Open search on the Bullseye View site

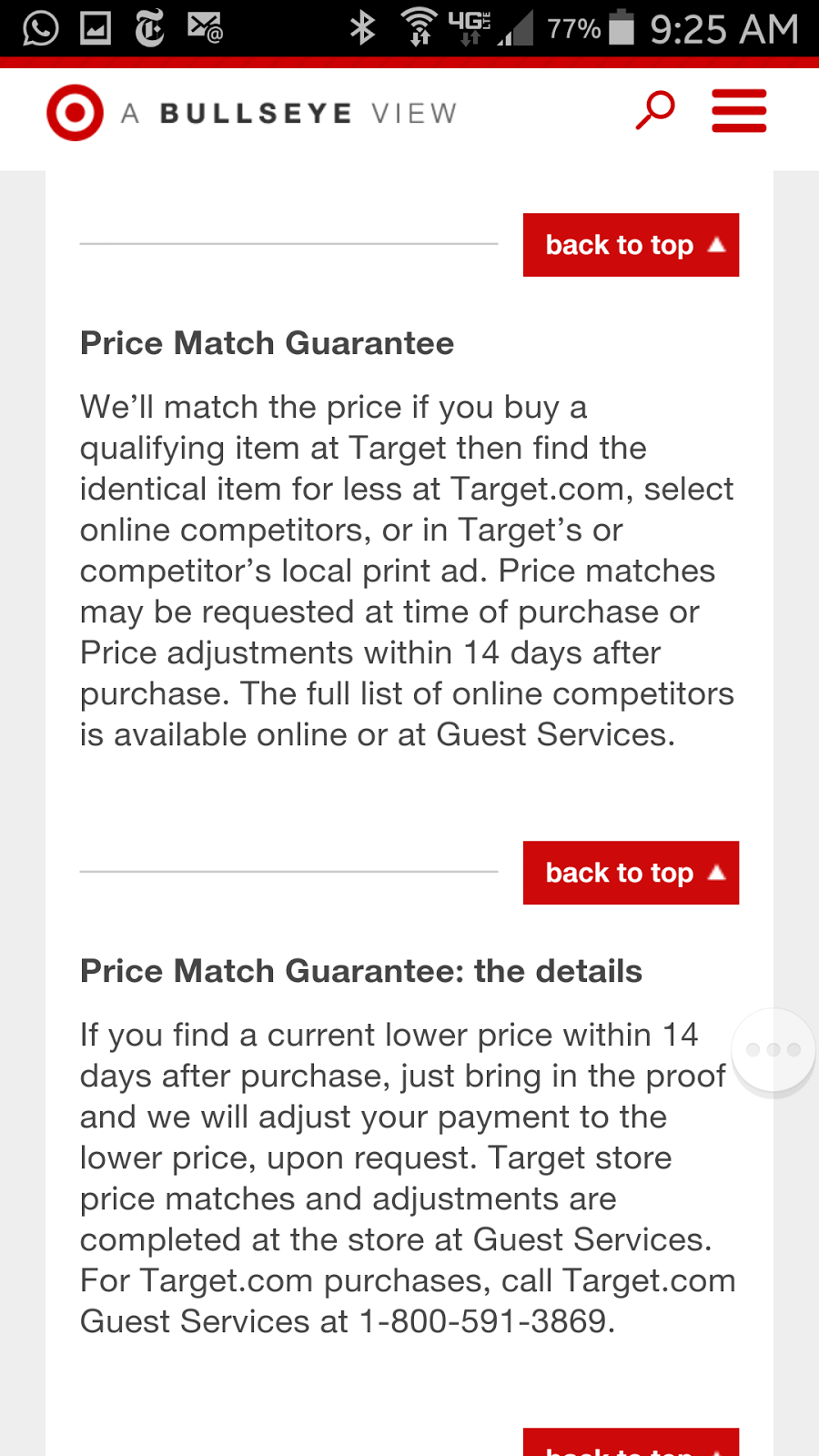(653, 110)
